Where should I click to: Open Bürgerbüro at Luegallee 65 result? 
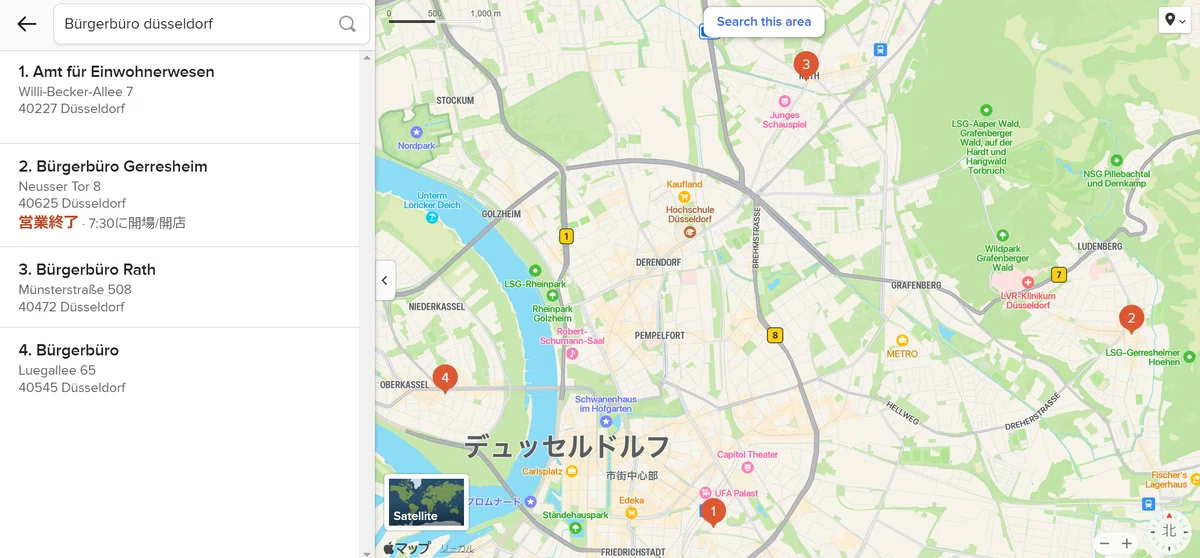point(180,368)
